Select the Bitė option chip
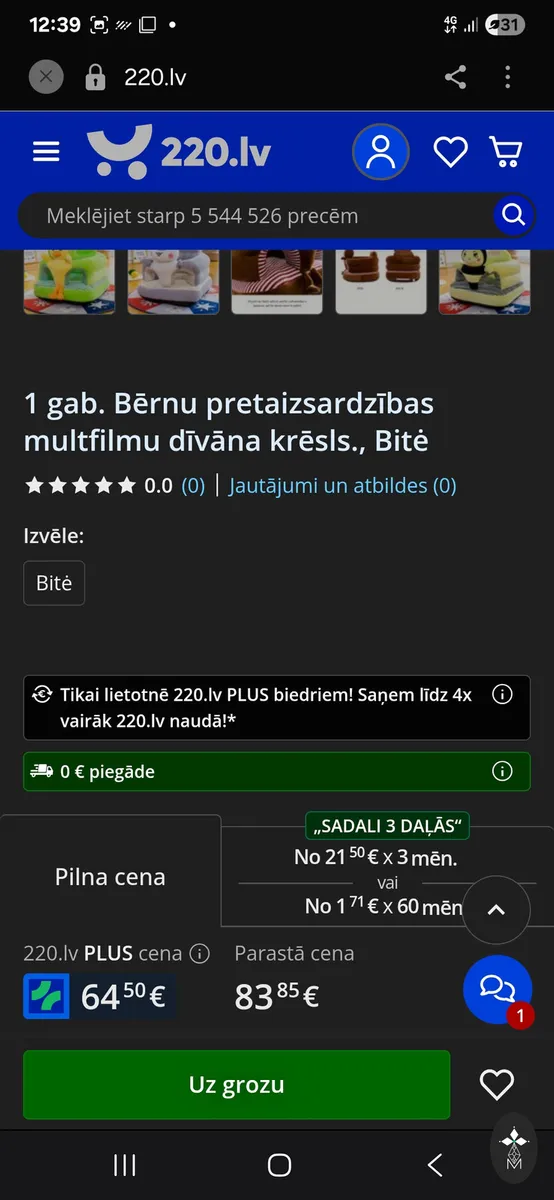This screenshot has width=554, height=1200. (54, 583)
